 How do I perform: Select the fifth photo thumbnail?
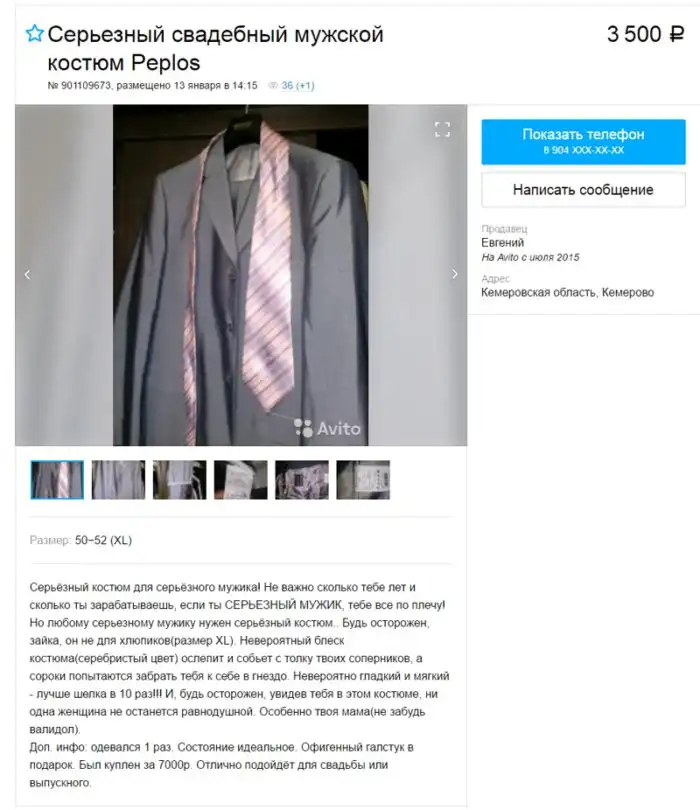pos(301,480)
